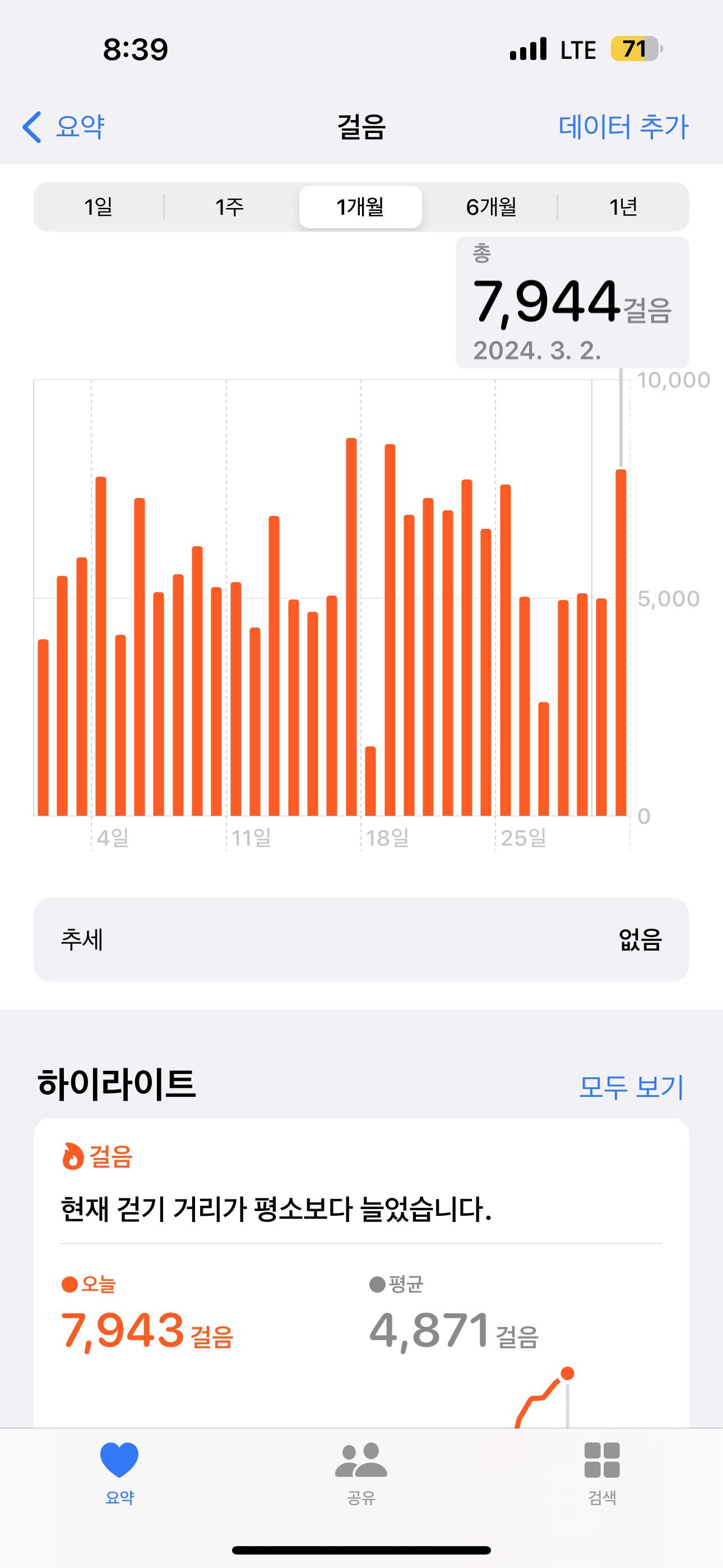Tap 모두 보기 for all highlights
Screen dimensions: 723x1568
click(x=631, y=1086)
